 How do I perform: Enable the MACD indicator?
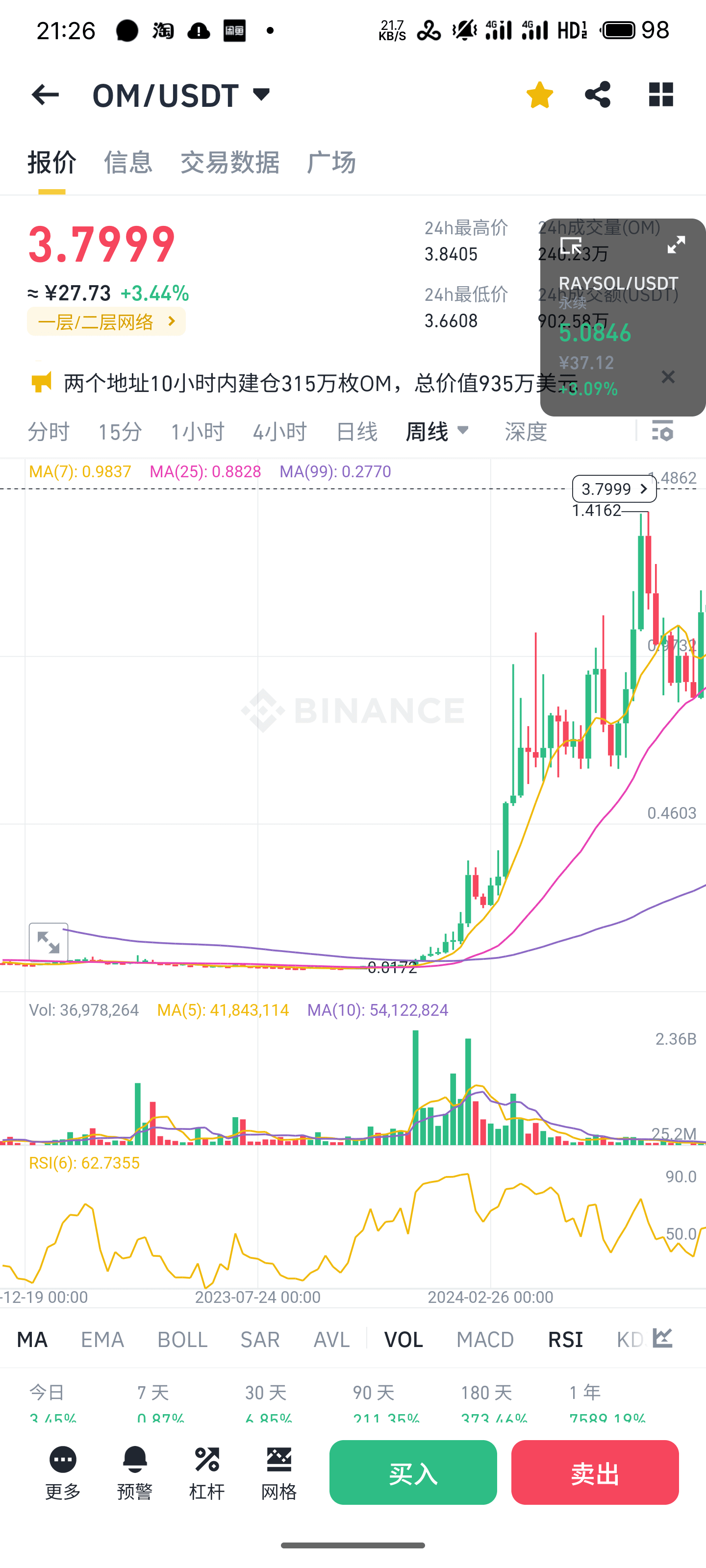coord(485,1339)
